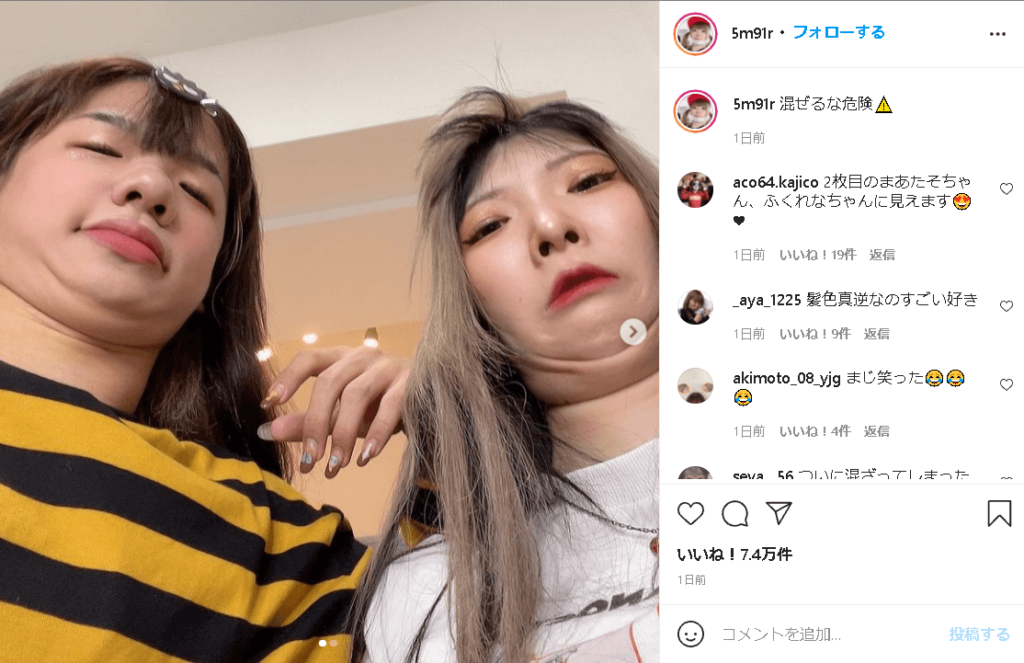The height and width of the screenshot is (663, 1024).
Task: Save this post with the bookmark icon
Action: 999,514
